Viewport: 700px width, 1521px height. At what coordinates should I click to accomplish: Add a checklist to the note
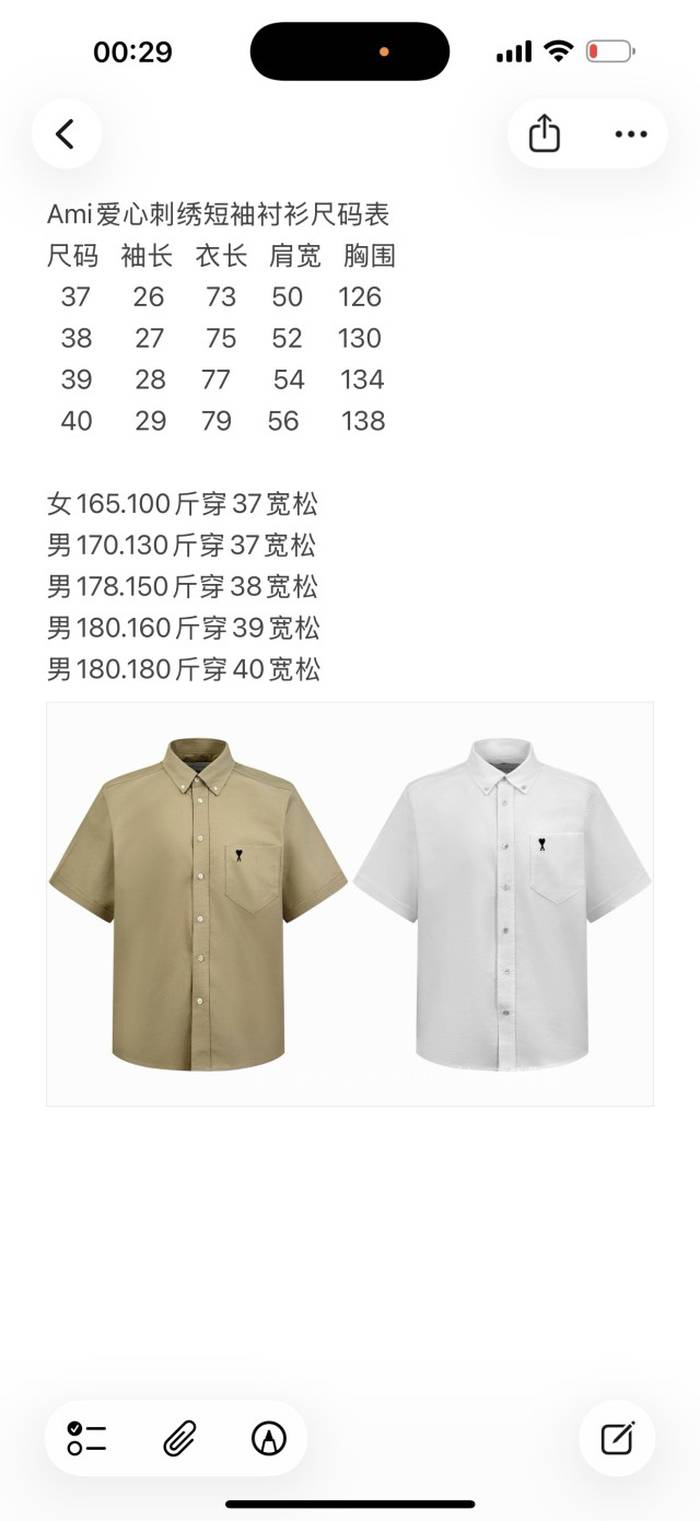coord(88,1438)
